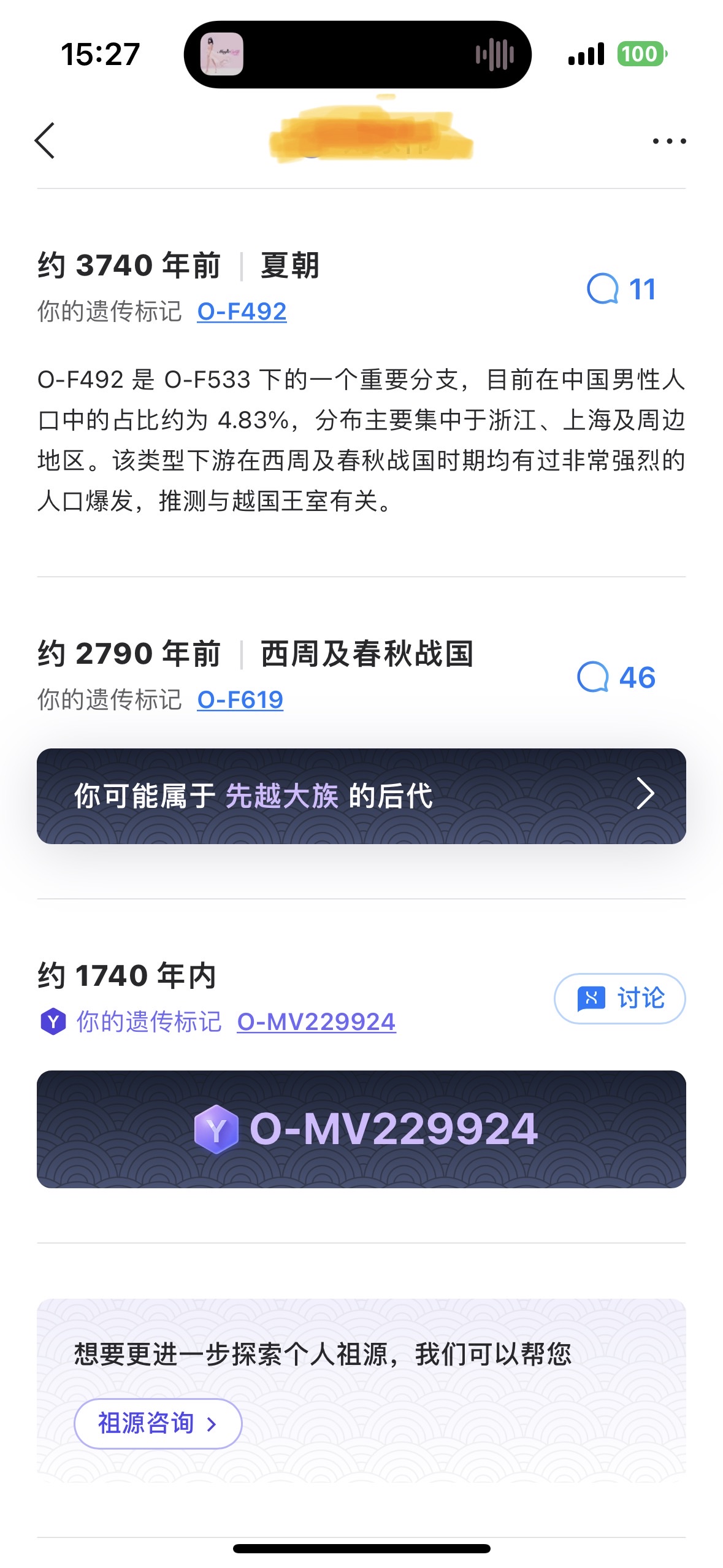Open the 先越大族 descendant banner
Viewport: 723px width, 1568px height.
361,796
